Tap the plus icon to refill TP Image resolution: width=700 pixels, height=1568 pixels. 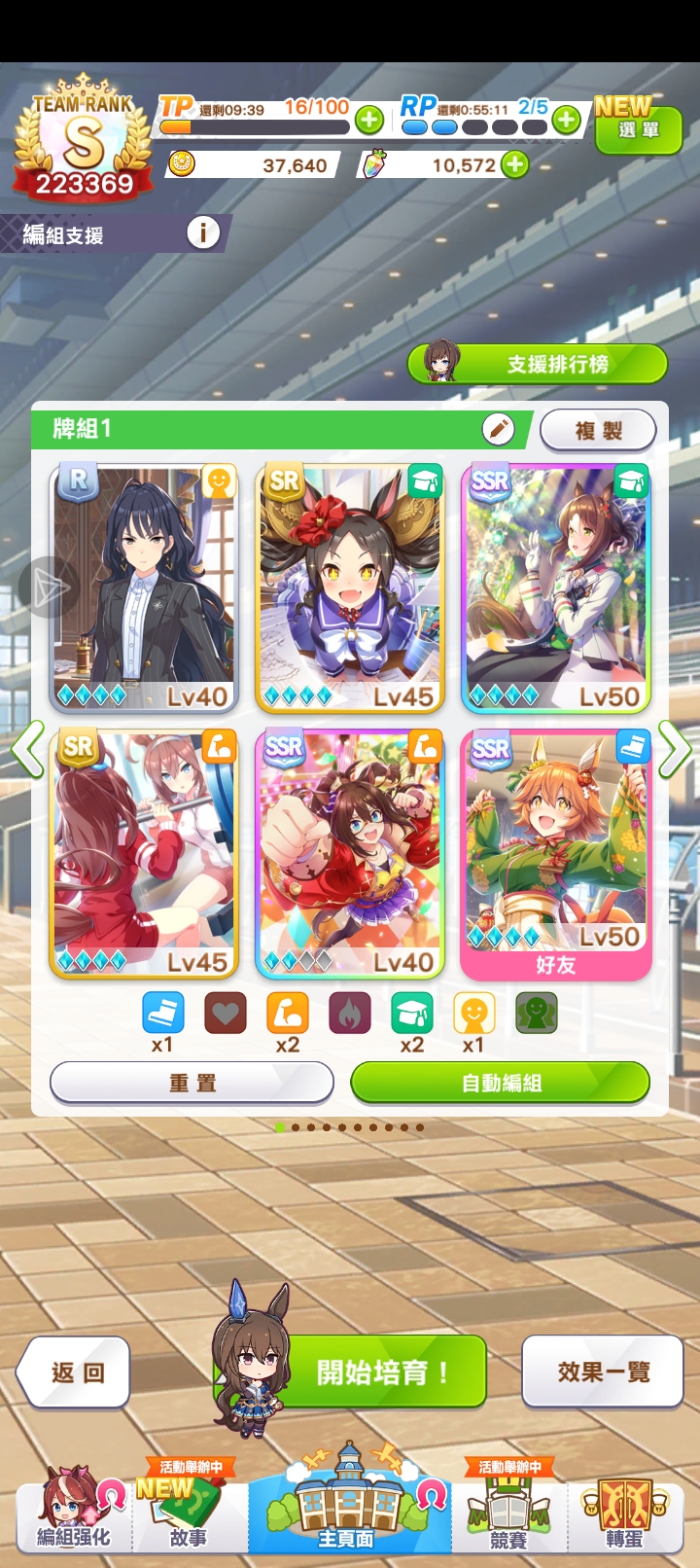pyautogui.click(x=369, y=121)
